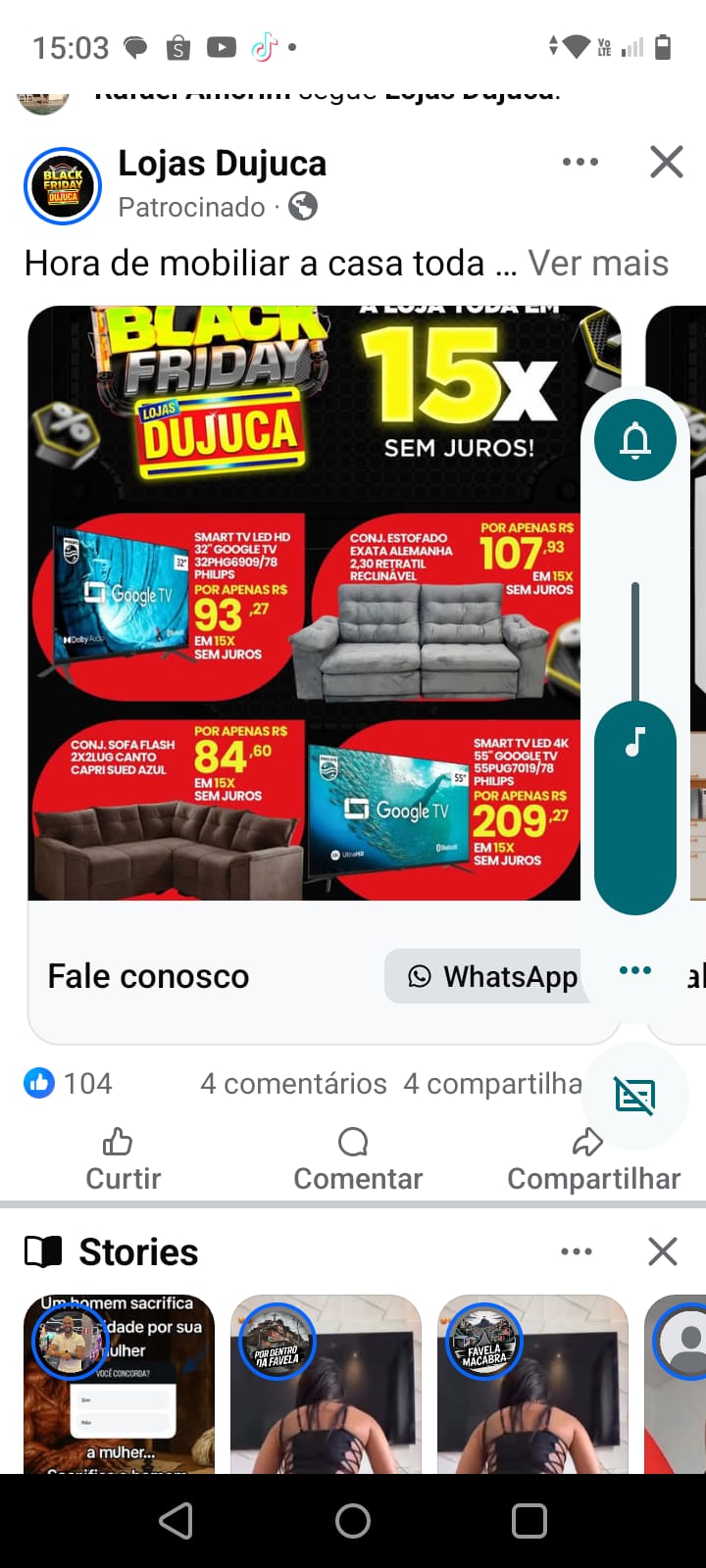
Task: Like the post with Curtir
Action: point(123,1159)
